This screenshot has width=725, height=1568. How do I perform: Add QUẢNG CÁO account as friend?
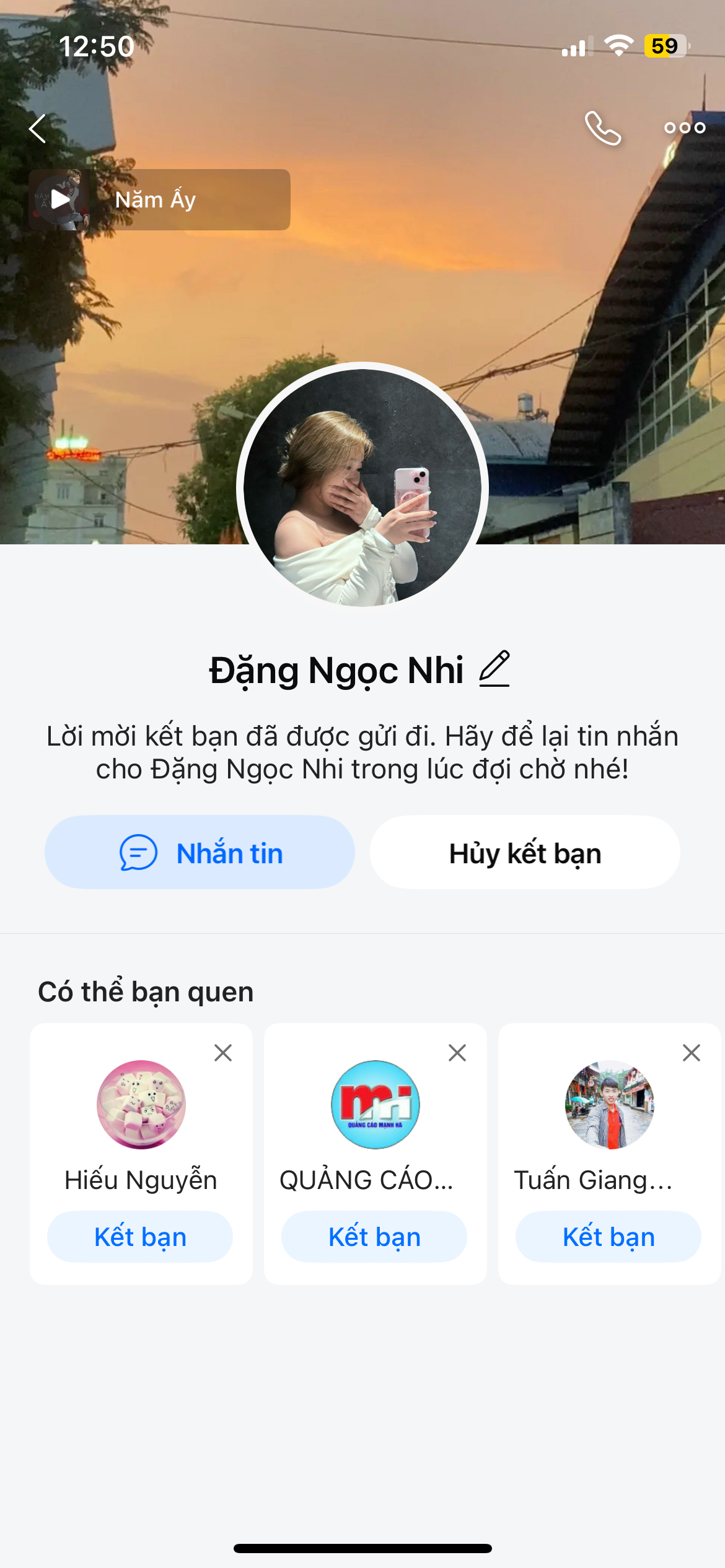pyautogui.click(x=374, y=1237)
